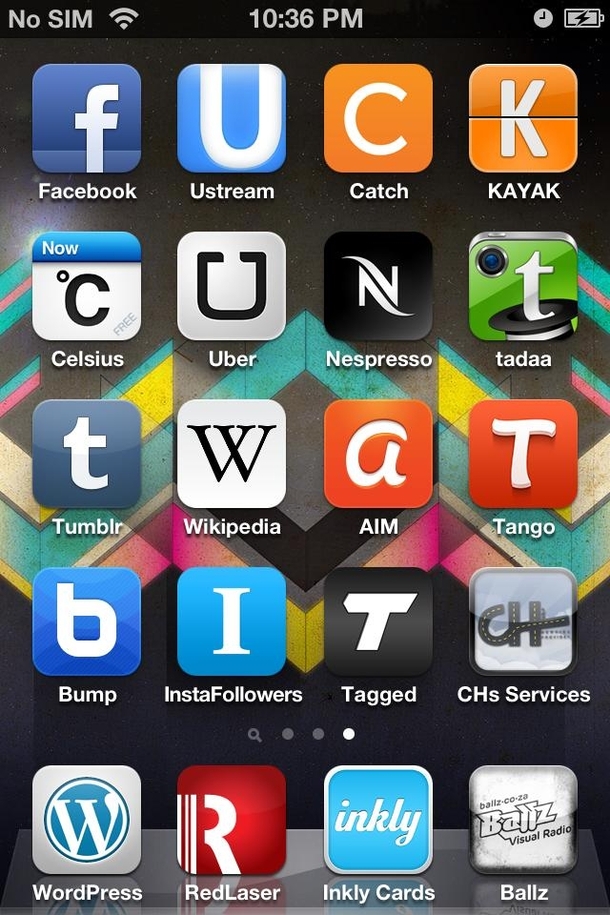Launch the tadaa camera app
Screen dimensions: 610x915
click(x=523, y=287)
